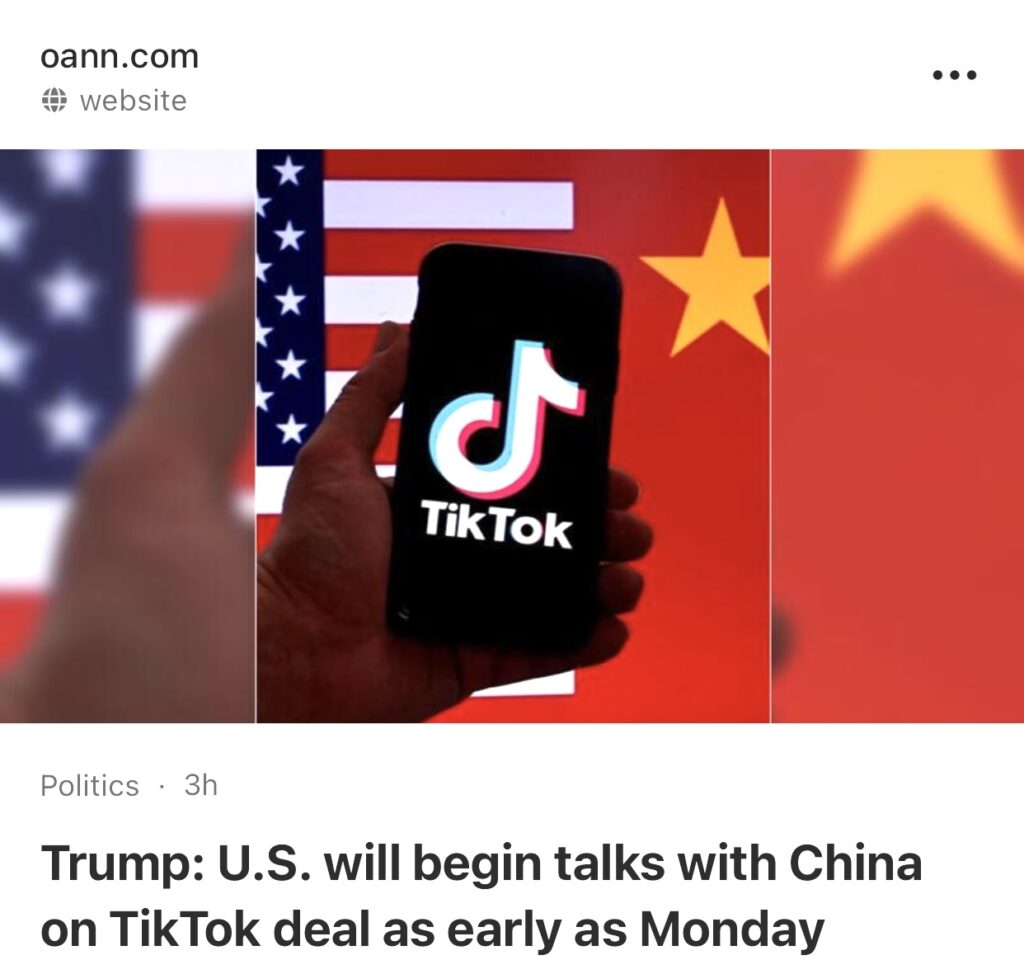1024x974 pixels.
Task: Open the TikTok article image
Action: click(x=512, y=436)
